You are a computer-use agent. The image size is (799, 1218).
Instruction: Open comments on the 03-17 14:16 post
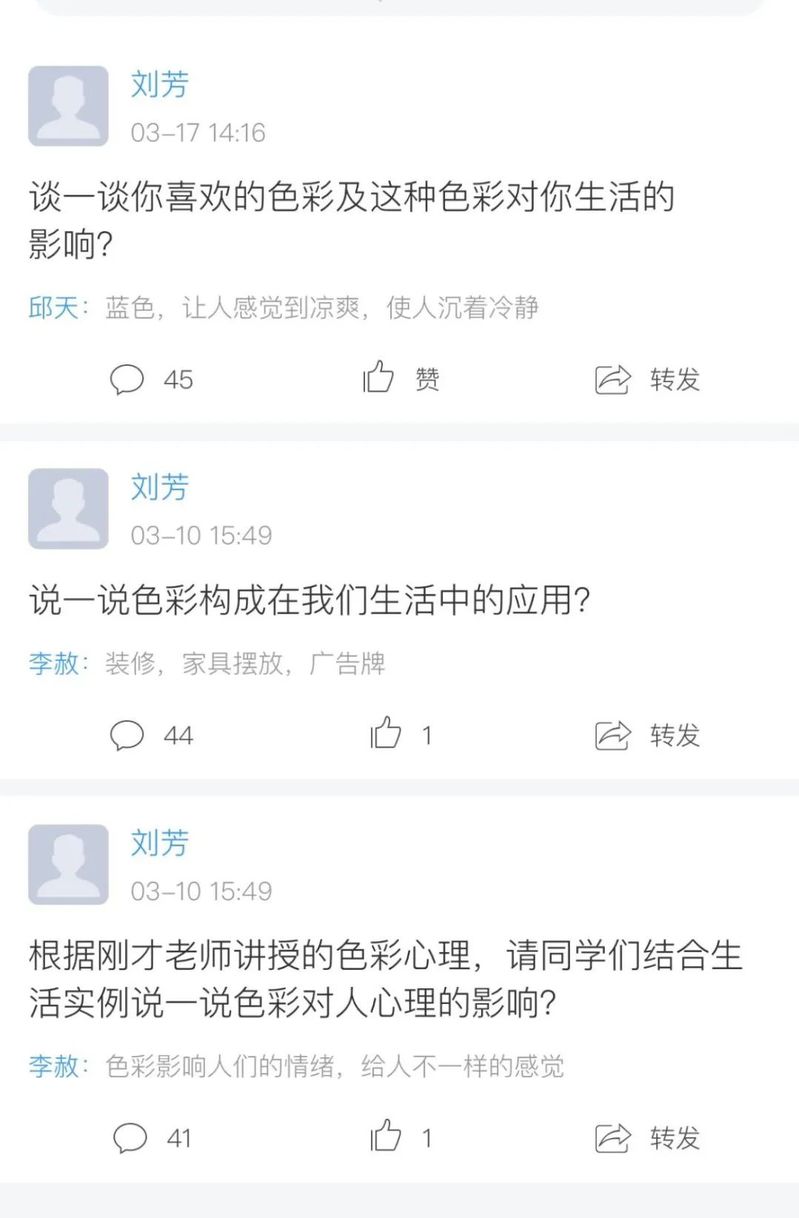(150, 380)
